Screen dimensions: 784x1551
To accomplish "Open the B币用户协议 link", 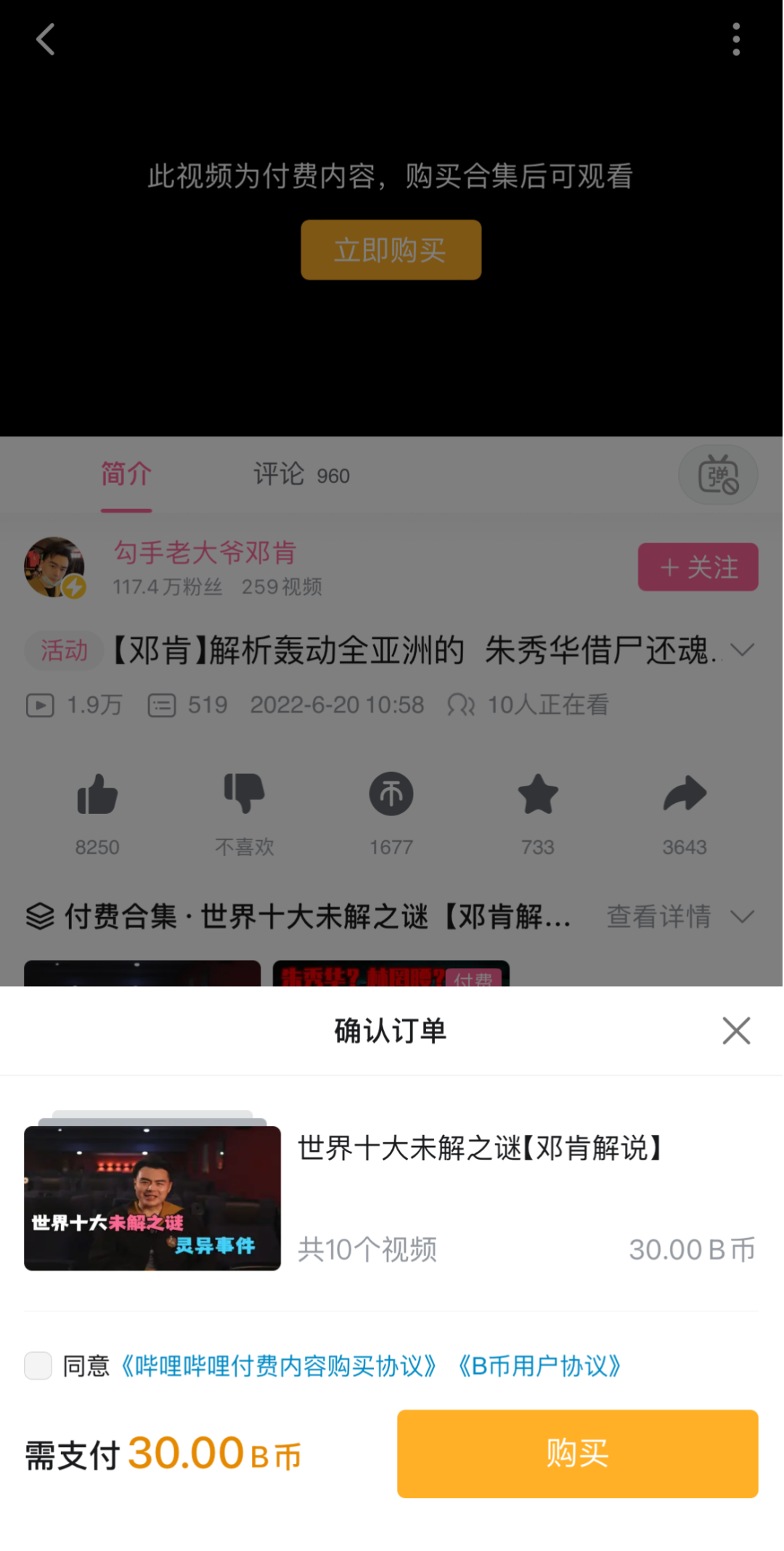I will click(539, 1366).
